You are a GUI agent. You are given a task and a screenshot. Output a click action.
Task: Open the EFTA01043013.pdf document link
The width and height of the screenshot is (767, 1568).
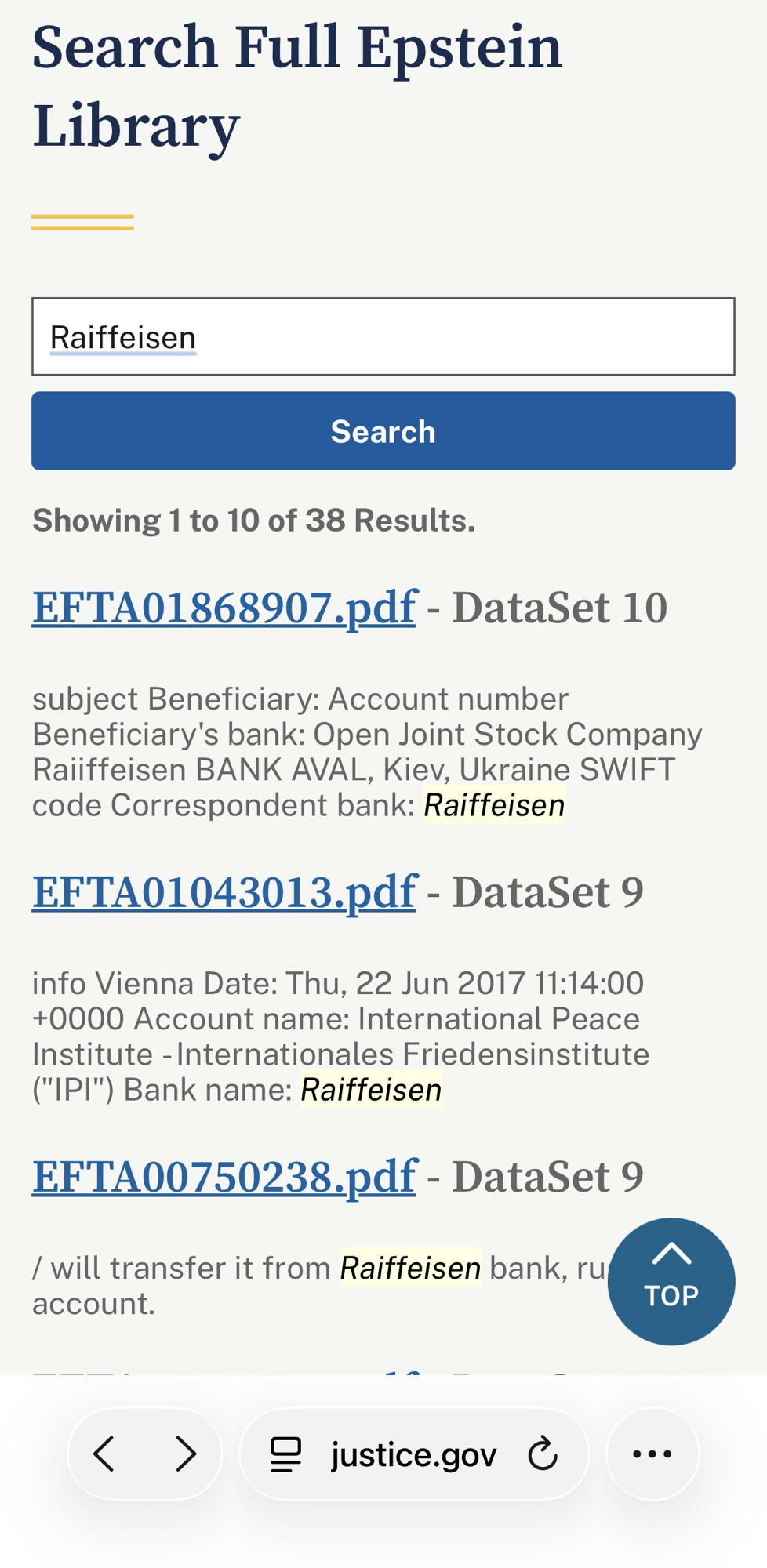click(x=224, y=892)
